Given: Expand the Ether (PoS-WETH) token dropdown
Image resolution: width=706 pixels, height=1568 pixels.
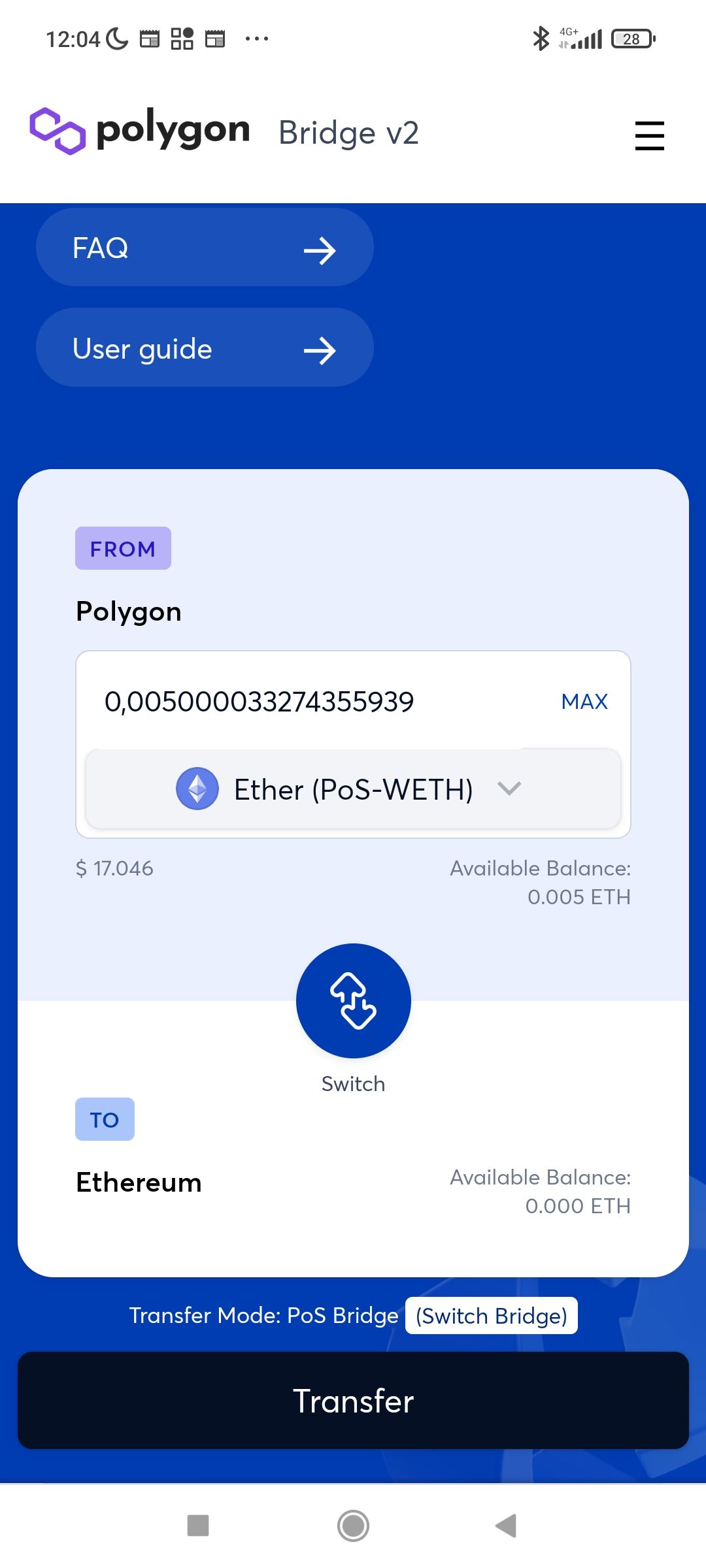Looking at the screenshot, I should coord(353,789).
